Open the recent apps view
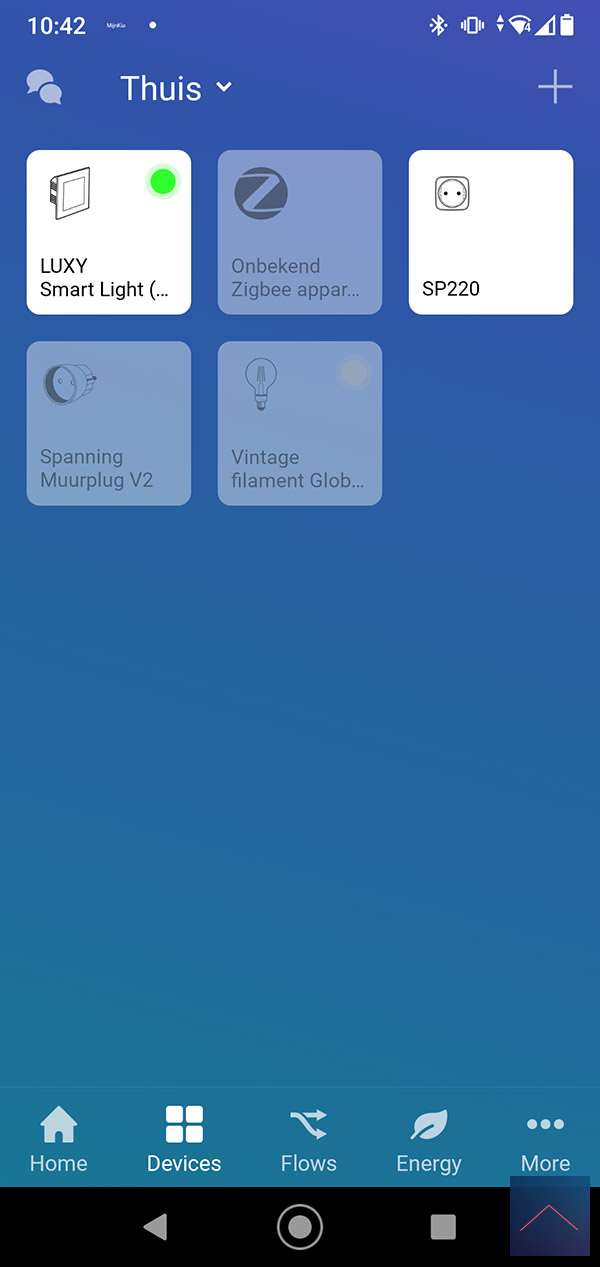 pyautogui.click(x=443, y=1227)
